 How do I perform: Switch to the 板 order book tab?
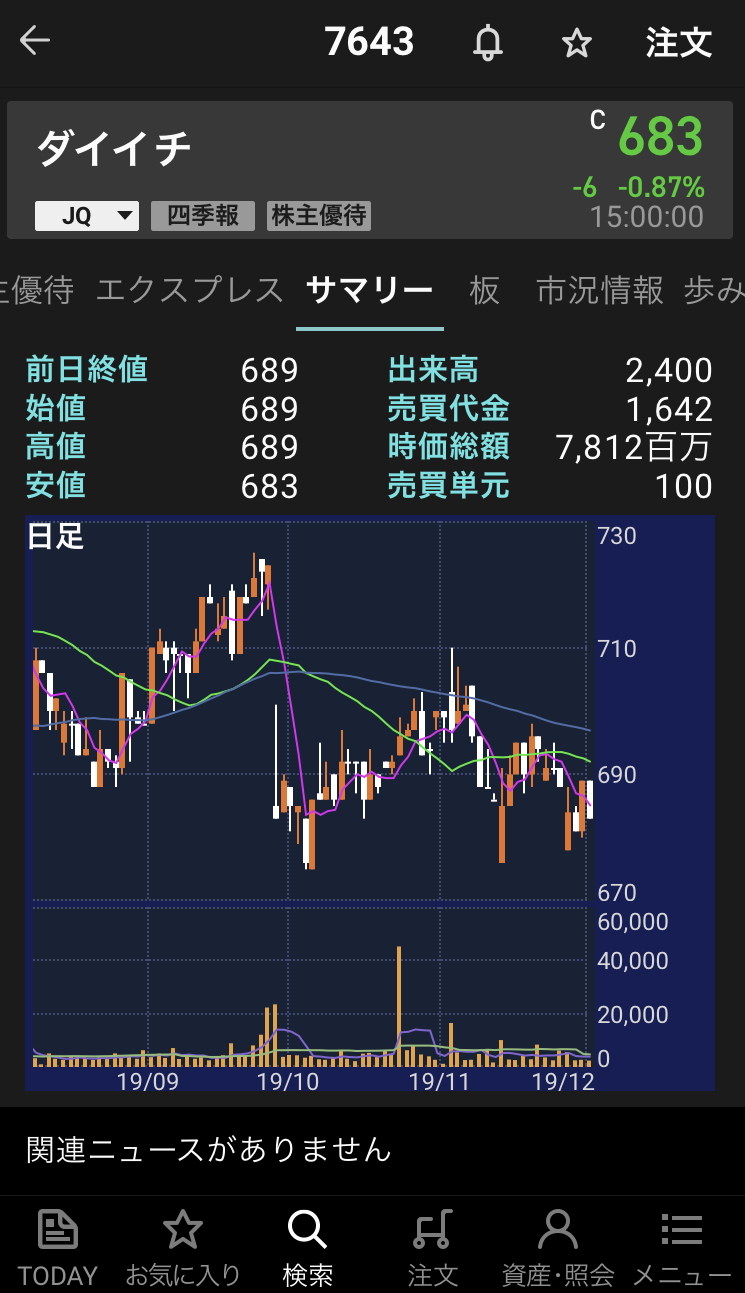tap(485, 291)
